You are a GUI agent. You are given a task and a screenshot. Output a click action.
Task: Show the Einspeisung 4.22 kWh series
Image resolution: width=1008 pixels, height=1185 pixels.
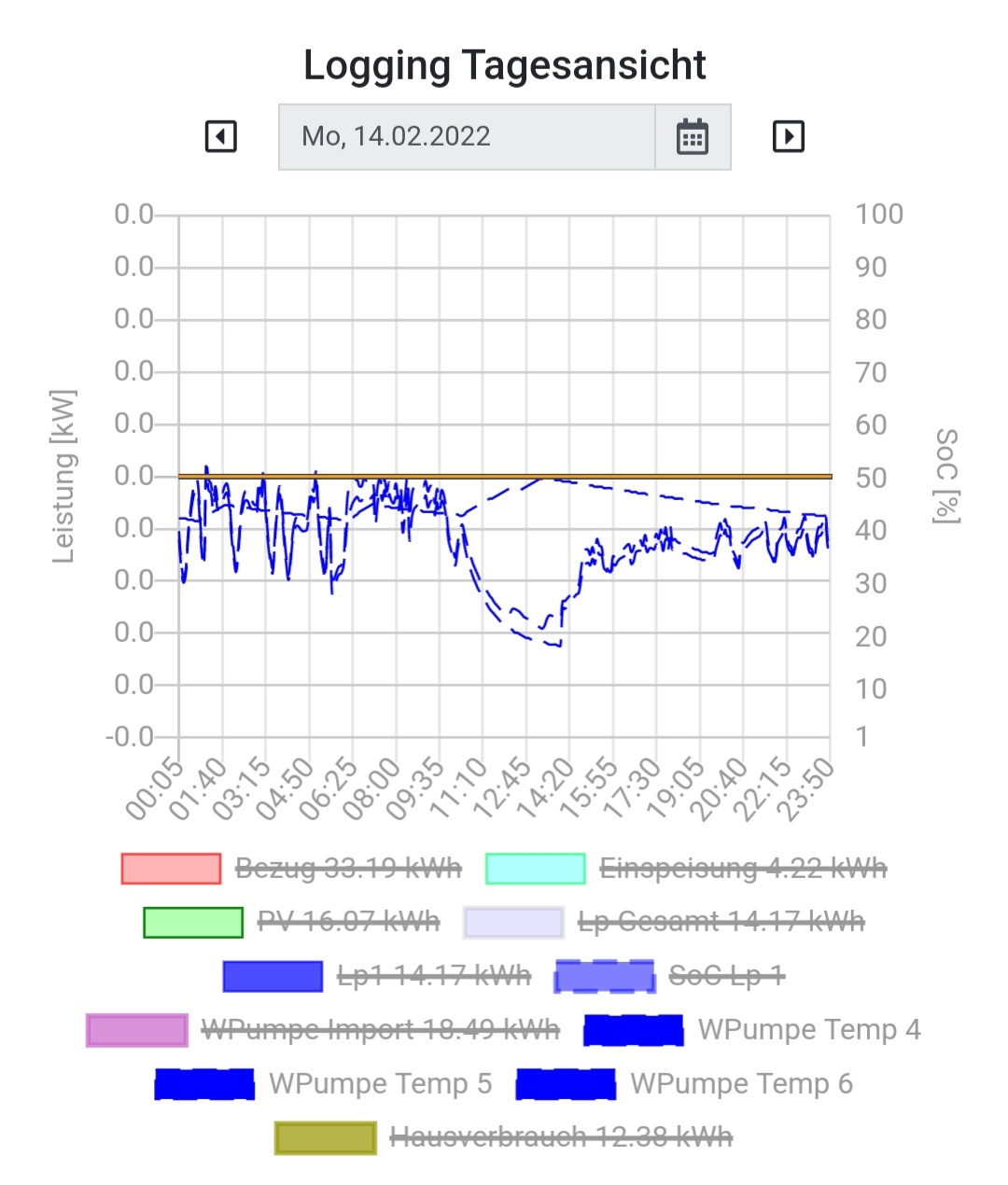click(742, 869)
